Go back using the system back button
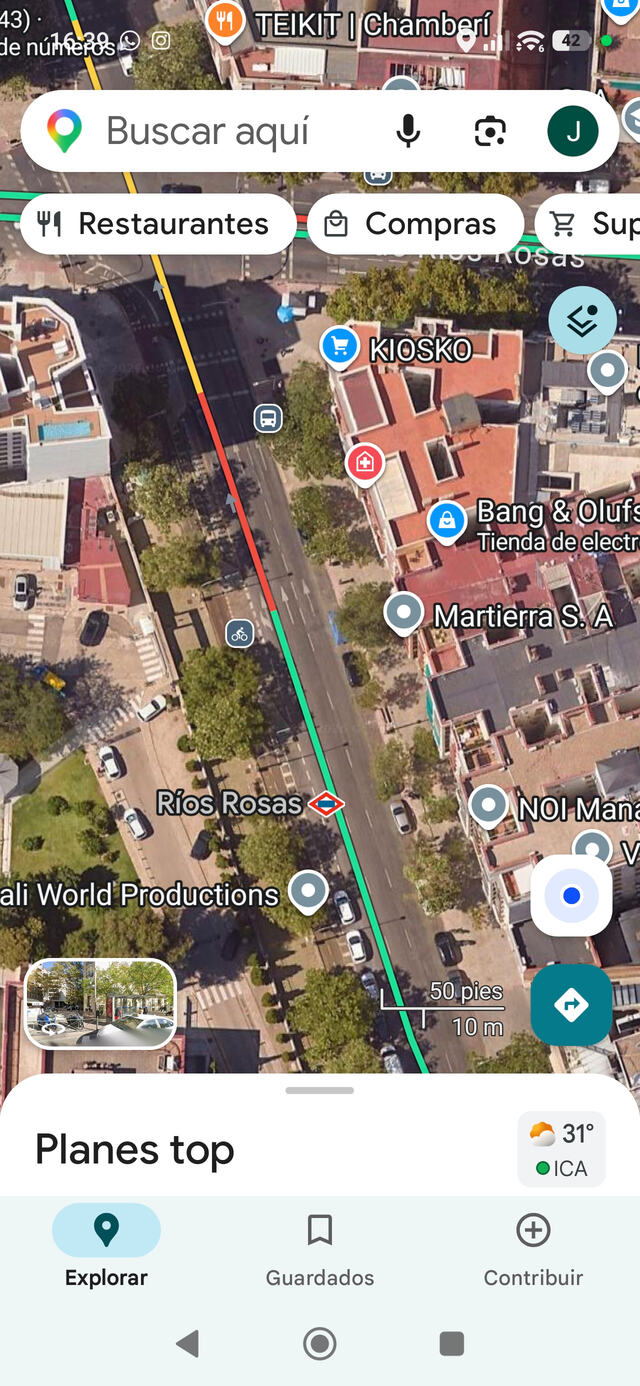This screenshot has width=640, height=1386. click(x=187, y=1343)
